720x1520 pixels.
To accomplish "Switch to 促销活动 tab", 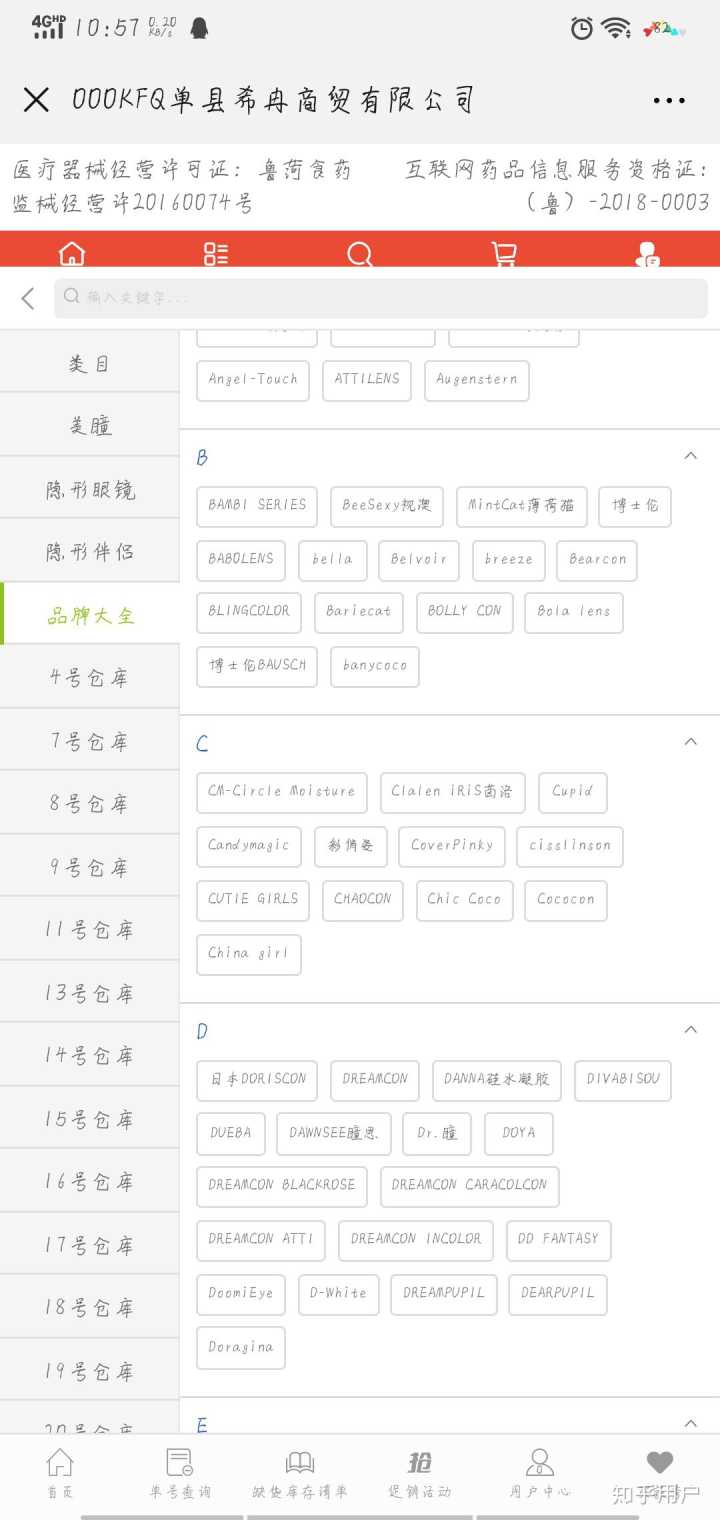I will point(420,1473).
